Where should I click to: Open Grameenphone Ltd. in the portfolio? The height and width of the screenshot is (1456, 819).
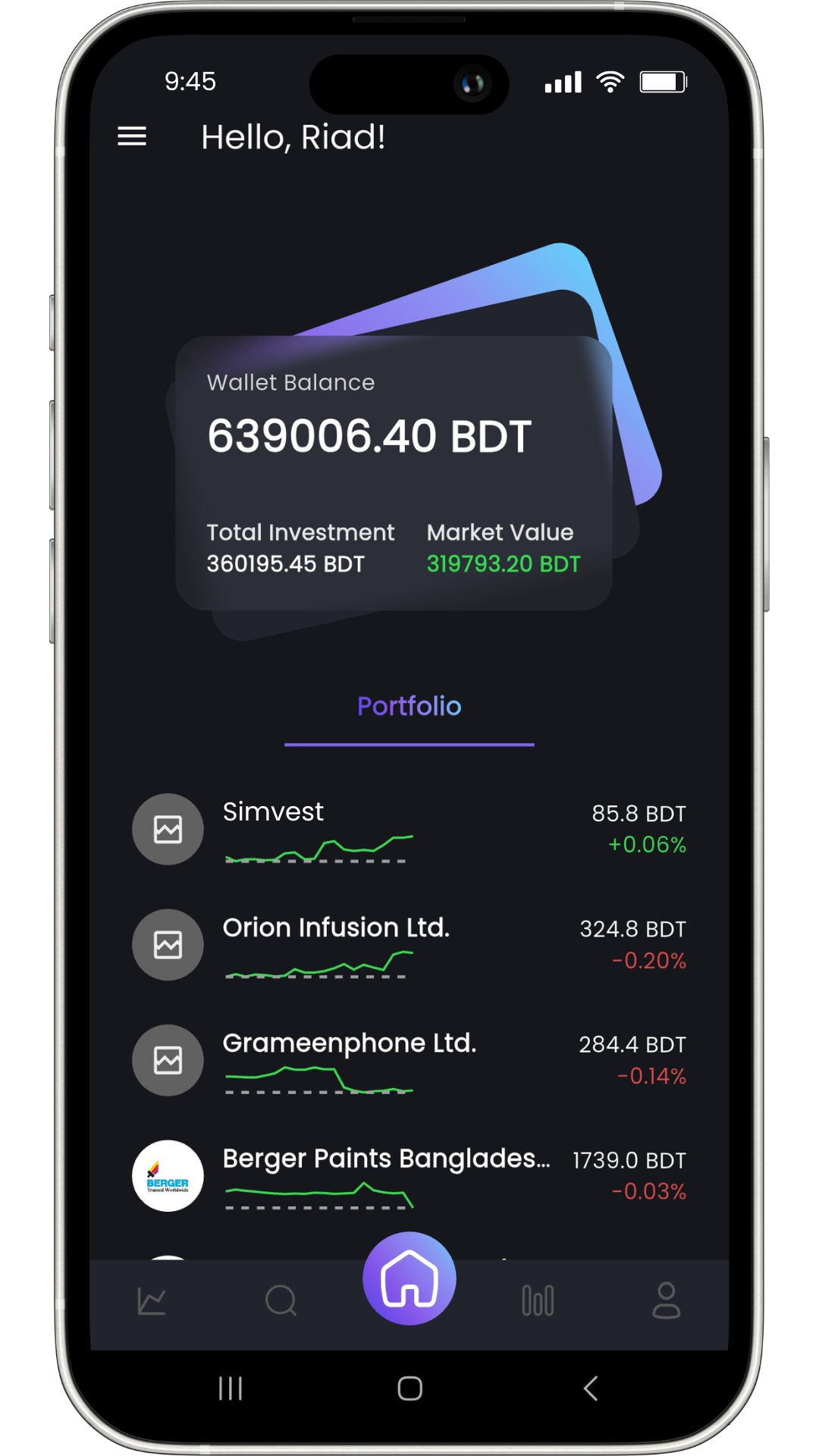409,1060
